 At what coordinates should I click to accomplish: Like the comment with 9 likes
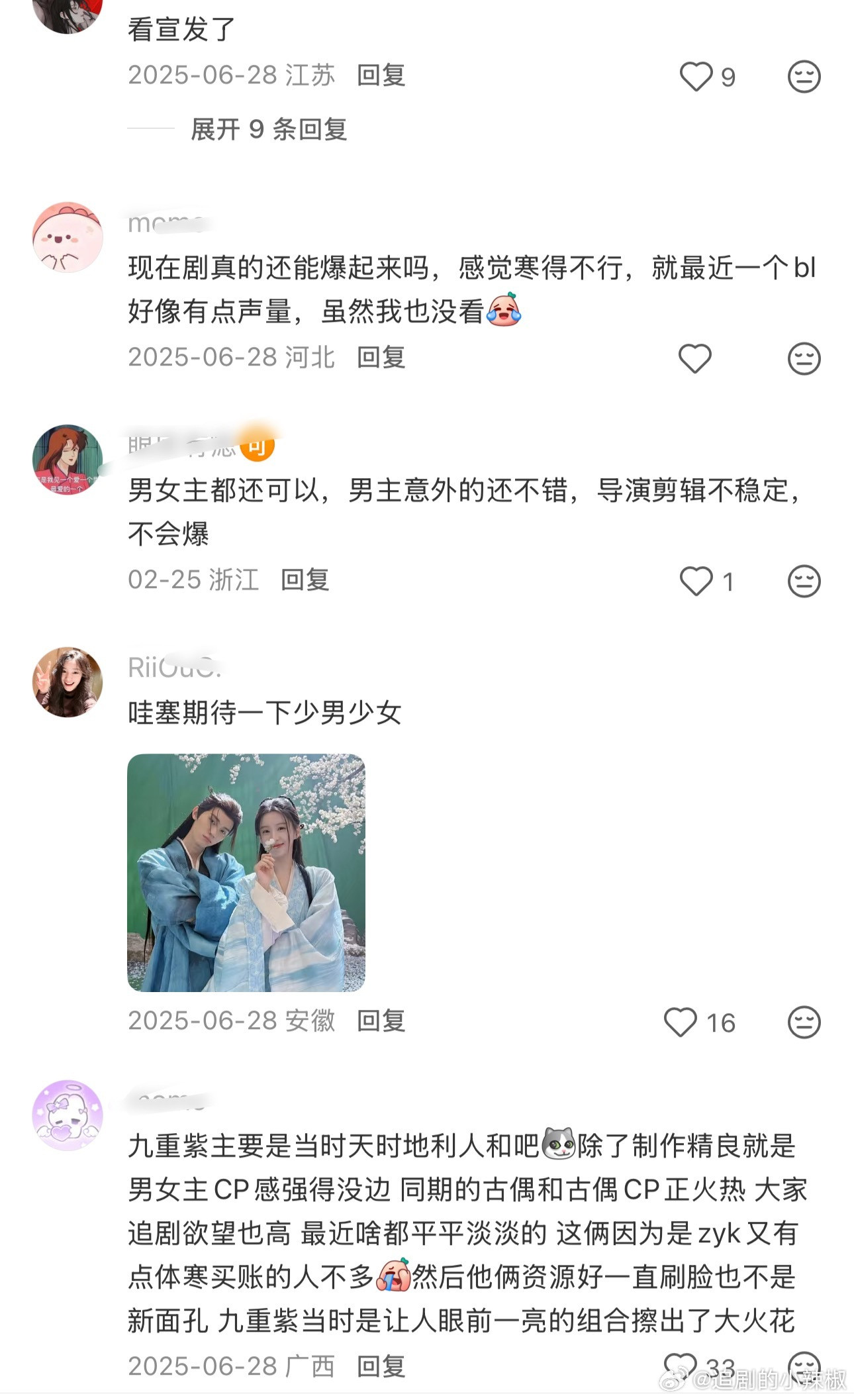696,77
